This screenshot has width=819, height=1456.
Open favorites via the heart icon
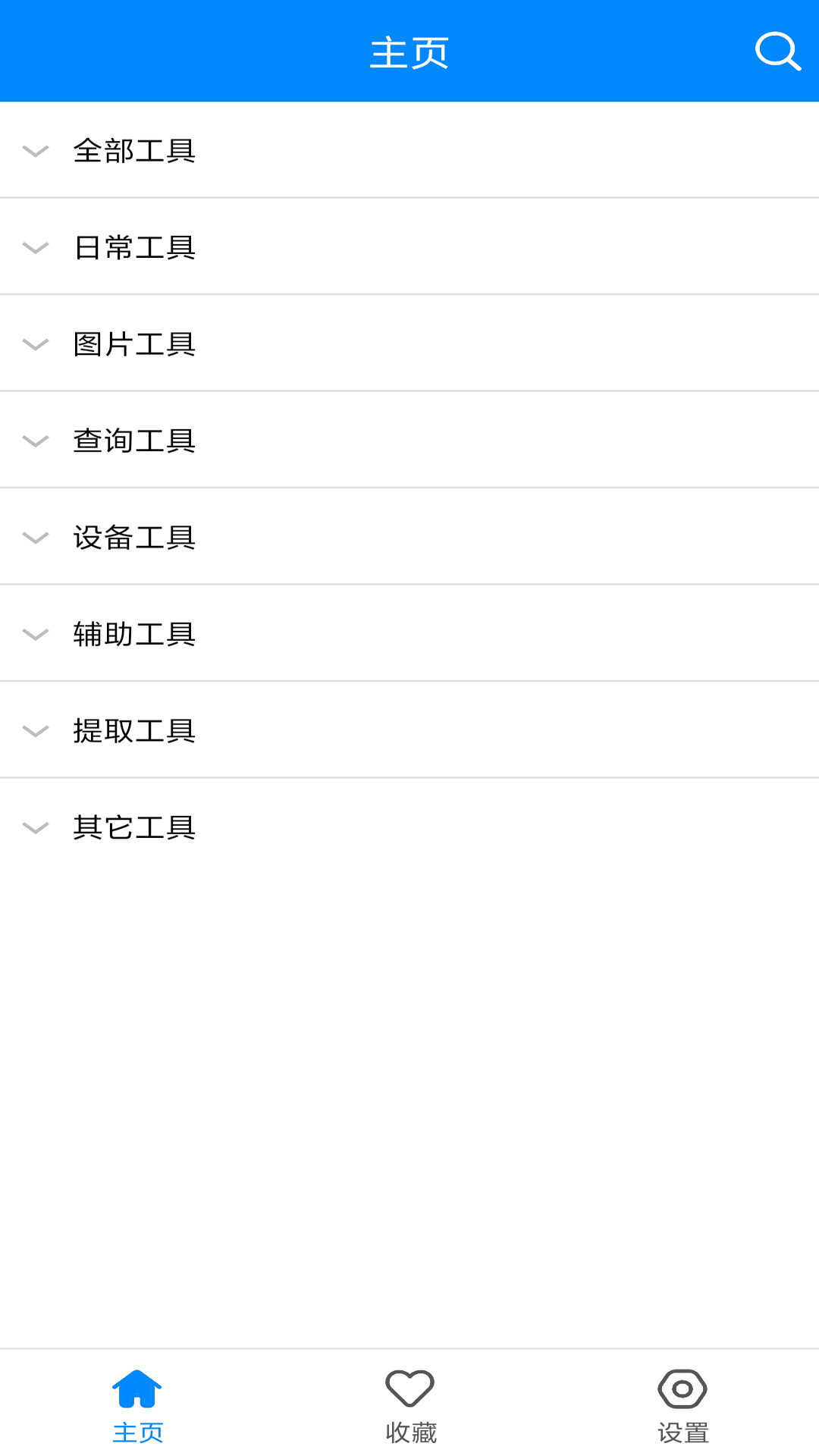pyautogui.click(x=409, y=1392)
